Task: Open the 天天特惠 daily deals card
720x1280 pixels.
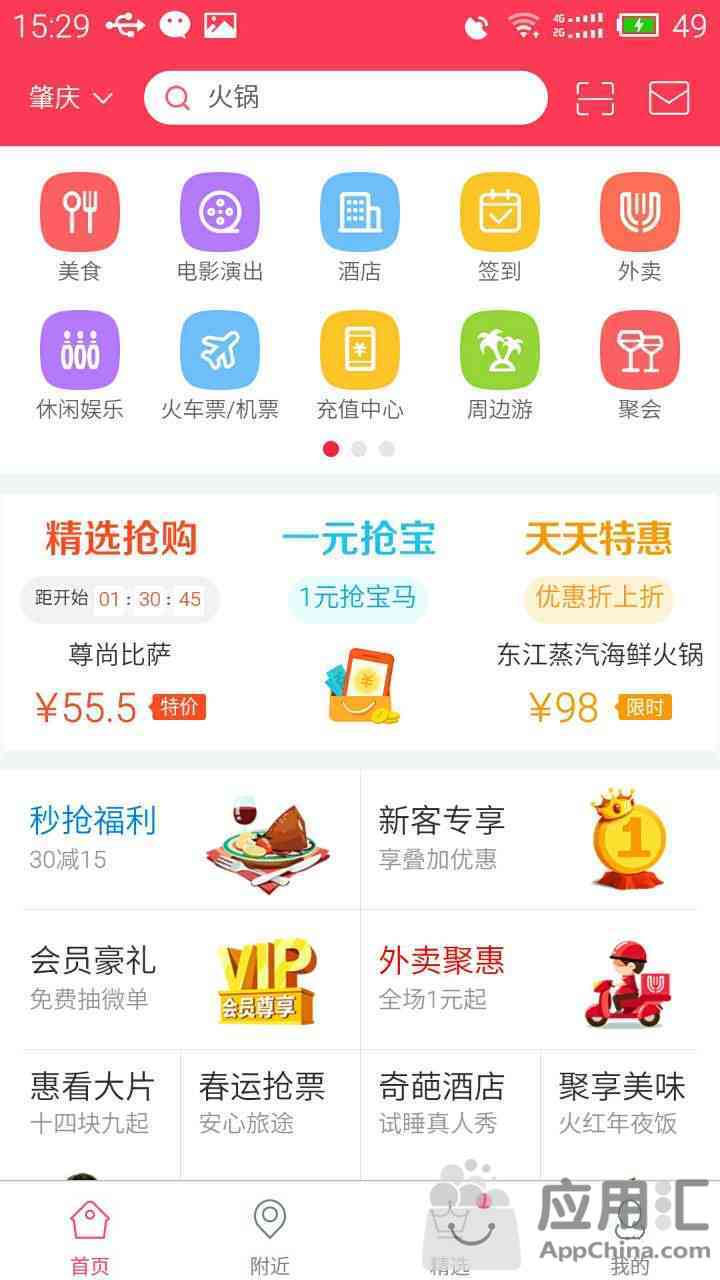Action: [x=599, y=620]
